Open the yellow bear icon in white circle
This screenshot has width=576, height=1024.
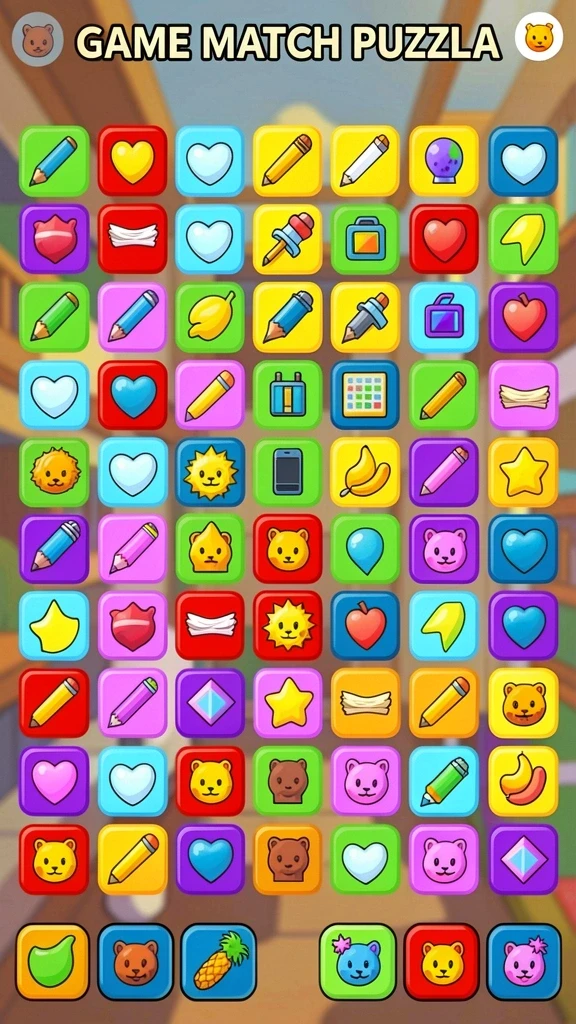pos(539,37)
